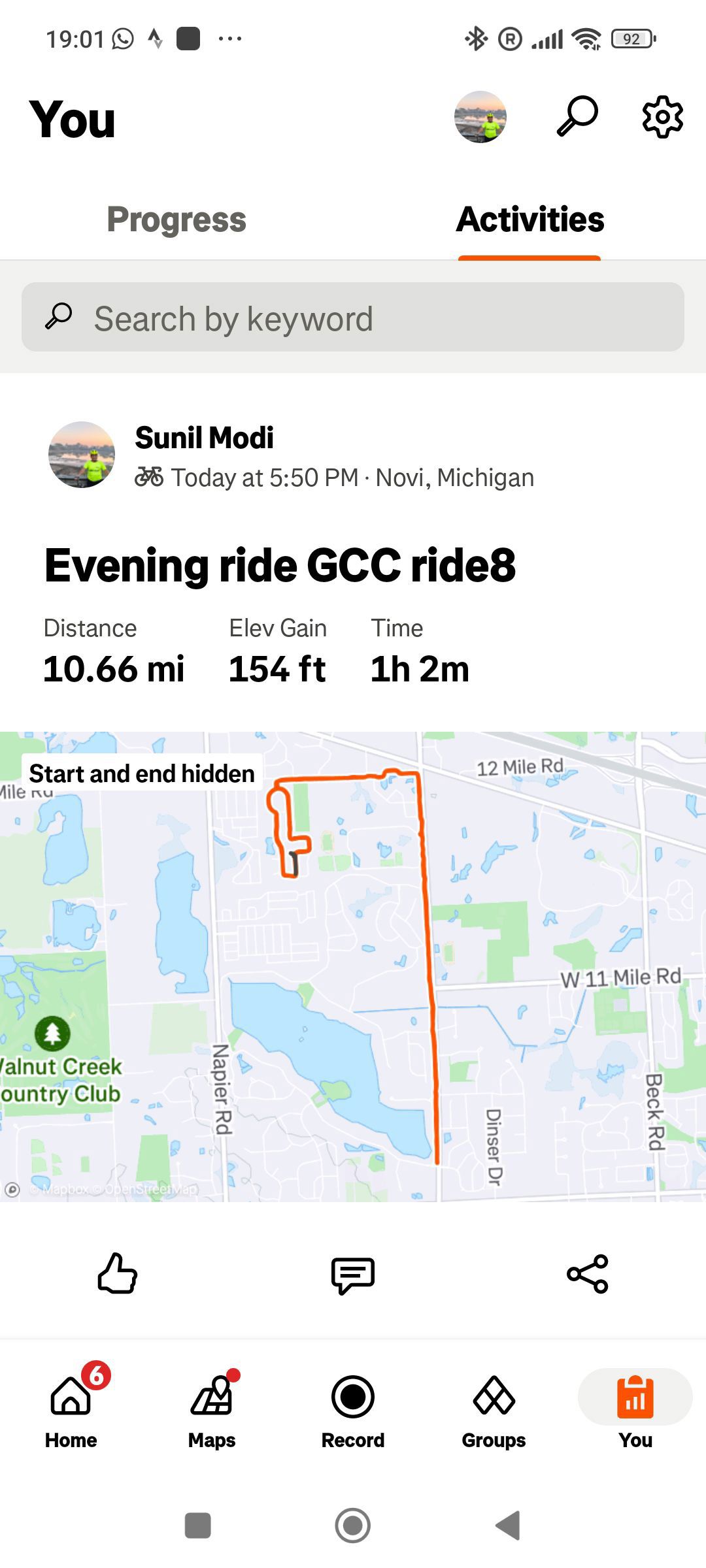Screen dimensions: 706x1568
Task: Start recording with the Record tab
Action: tap(353, 1409)
